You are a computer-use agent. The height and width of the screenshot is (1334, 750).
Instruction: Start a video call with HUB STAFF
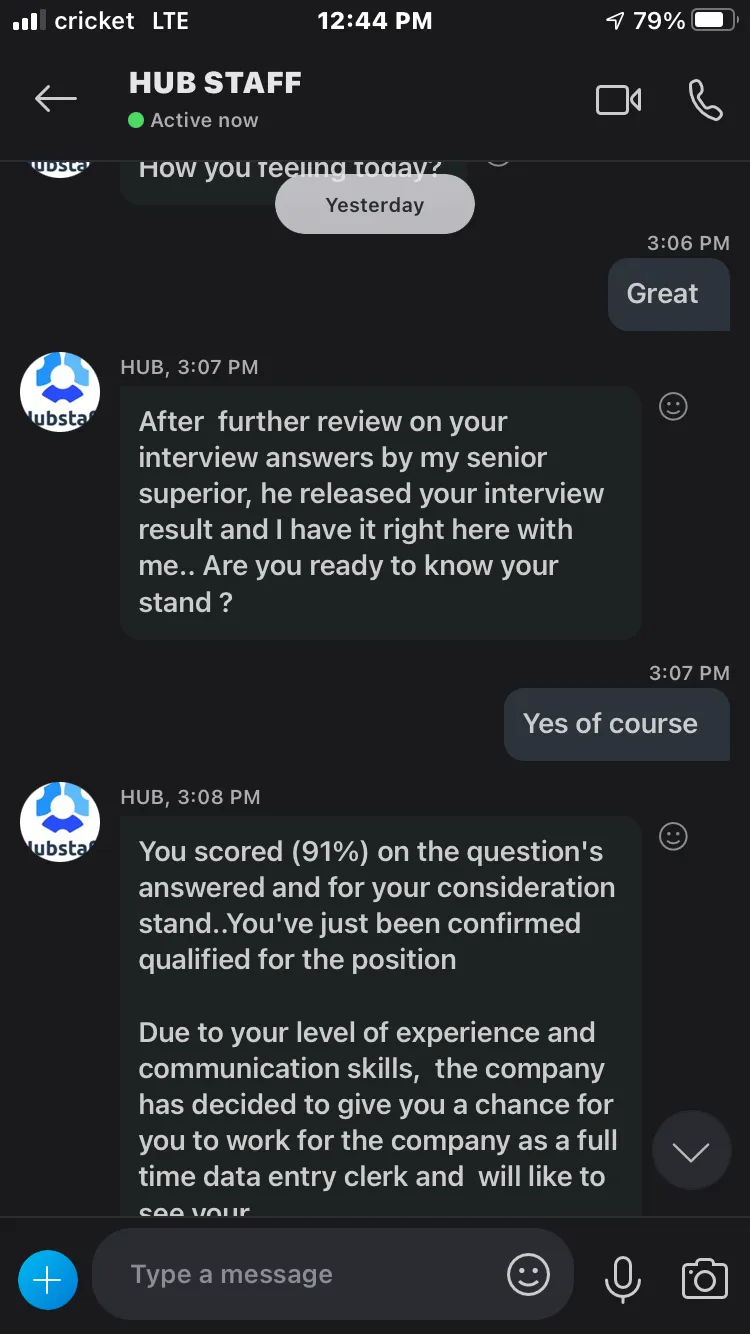[618, 100]
